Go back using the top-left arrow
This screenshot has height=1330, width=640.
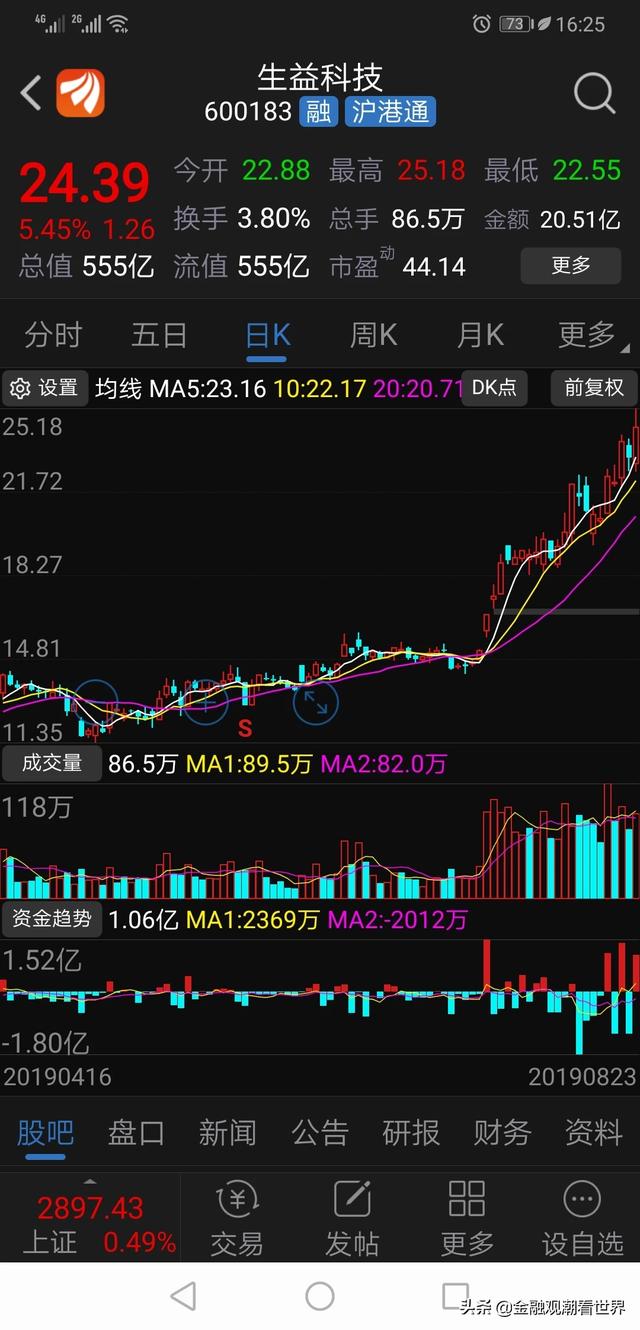pos(31,94)
